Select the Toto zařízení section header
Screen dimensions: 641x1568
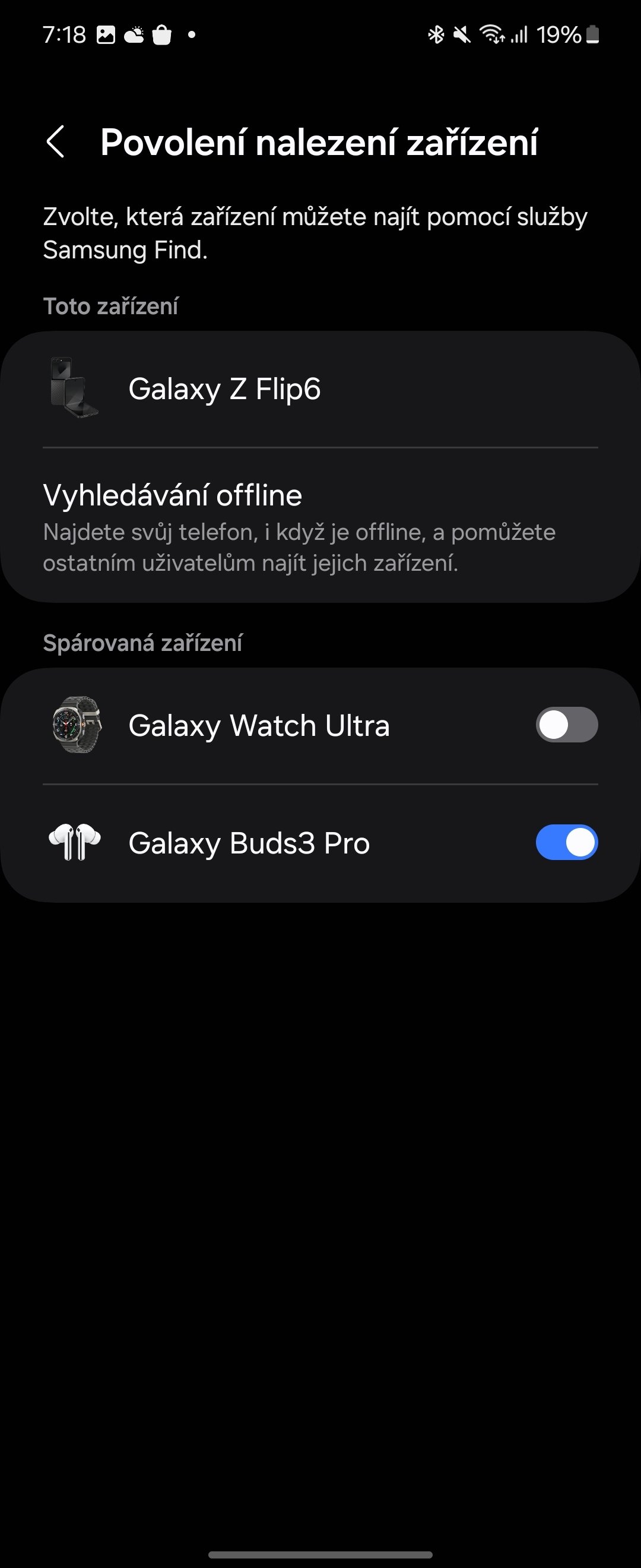click(110, 306)
